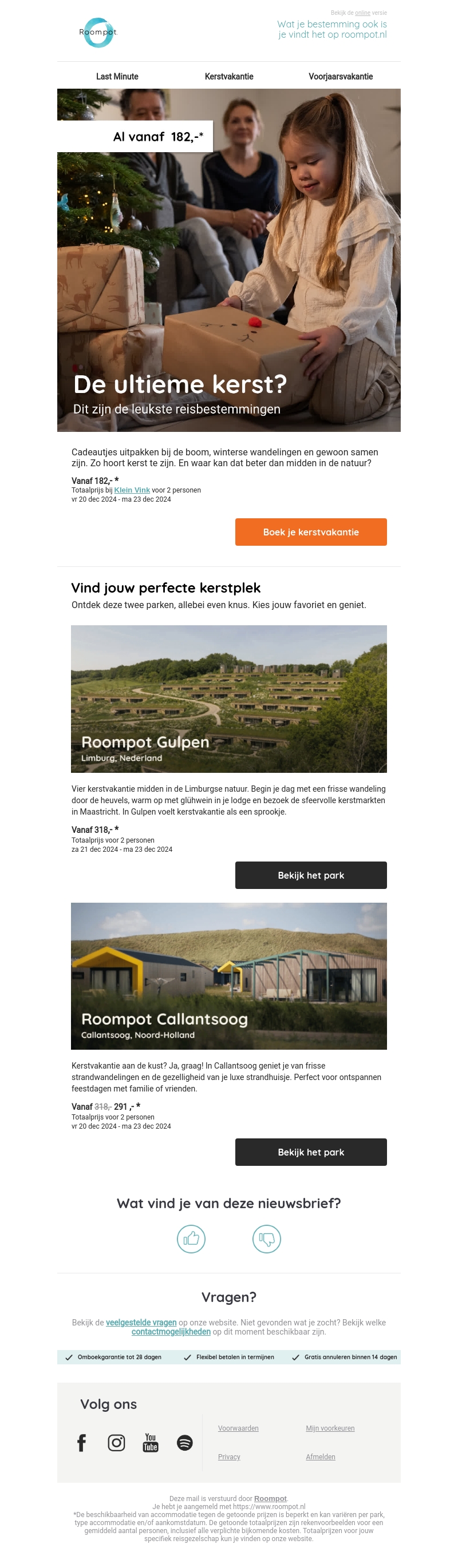Tap Afmelden to unsubscribe
Screen dimensions: 458x1568
coord(321,1457)
